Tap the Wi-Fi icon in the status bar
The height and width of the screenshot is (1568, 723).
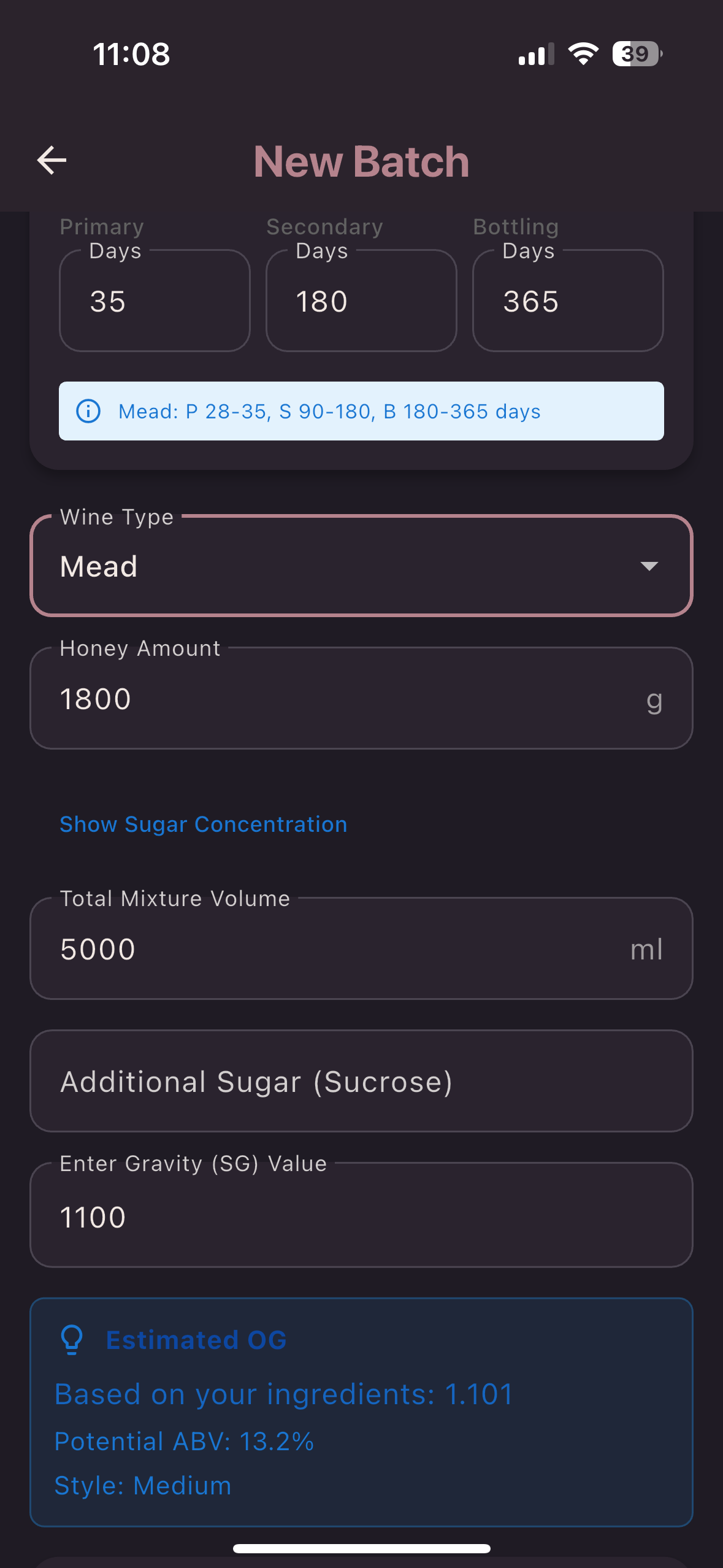(x=583, y=53)
